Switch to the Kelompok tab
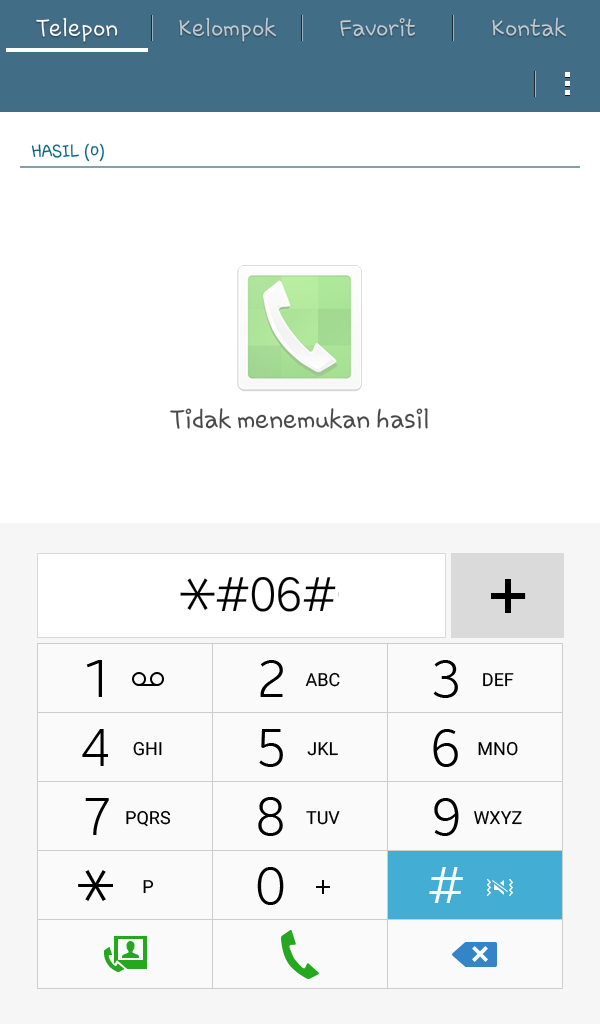This screenshot has width=600, height=1024. coord(227,28)
